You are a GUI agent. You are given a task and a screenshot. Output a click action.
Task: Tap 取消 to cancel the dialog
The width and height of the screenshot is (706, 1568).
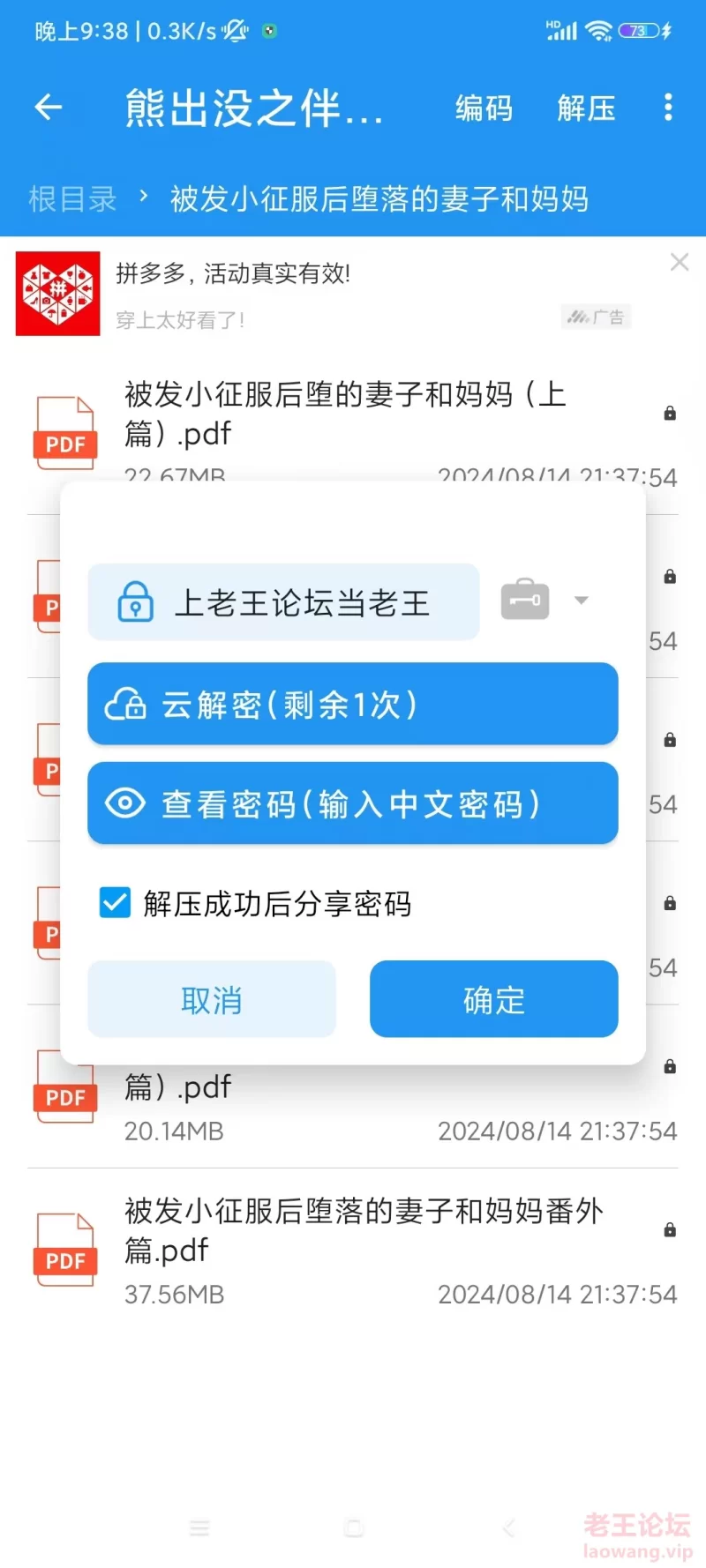tap(212, 999)
